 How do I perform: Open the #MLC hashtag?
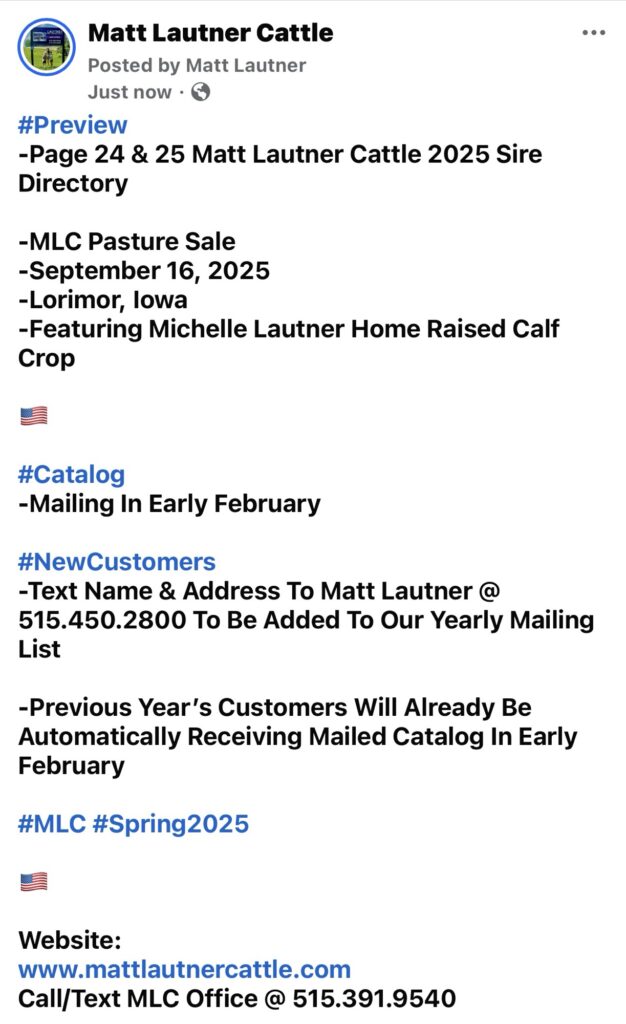[52, 824]
